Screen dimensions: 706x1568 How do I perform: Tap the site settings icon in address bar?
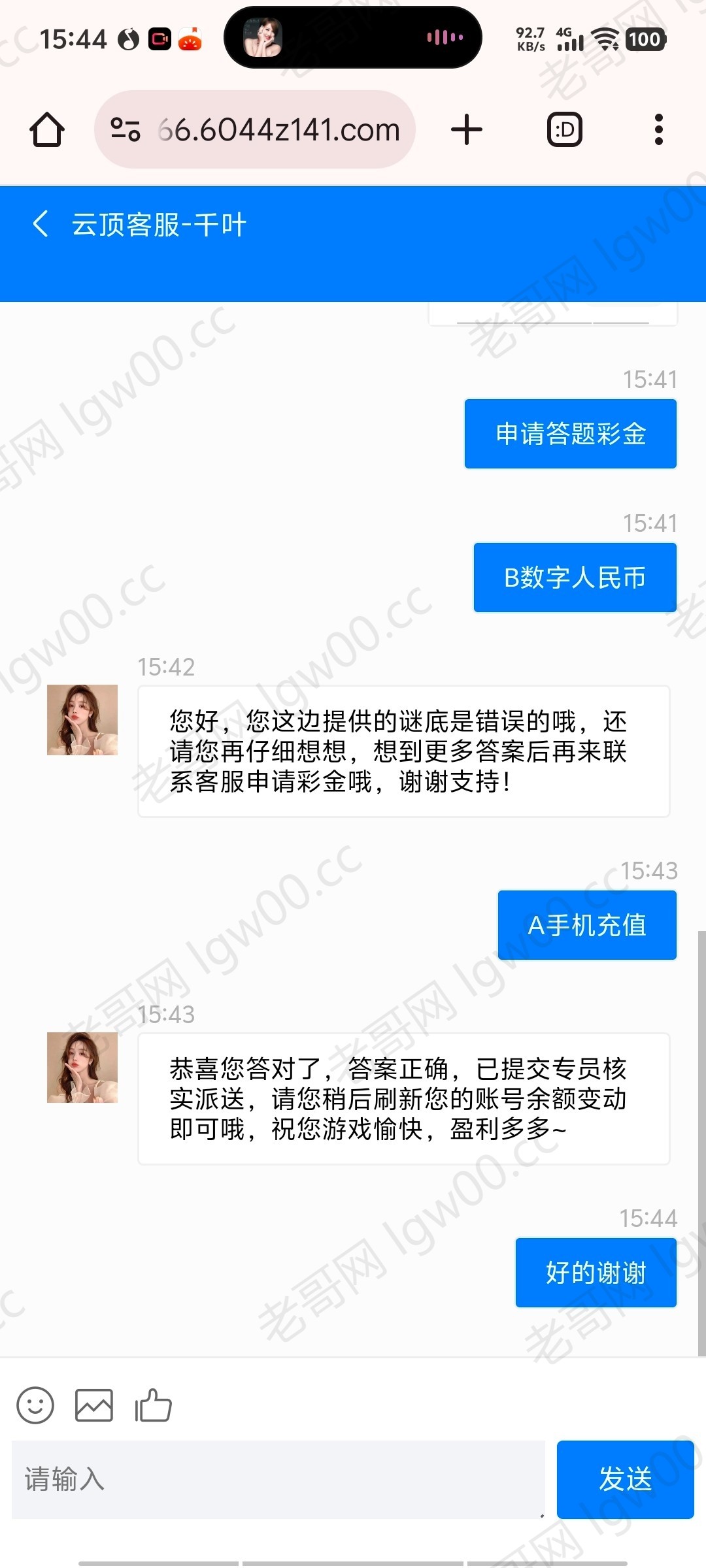[126, 129]
